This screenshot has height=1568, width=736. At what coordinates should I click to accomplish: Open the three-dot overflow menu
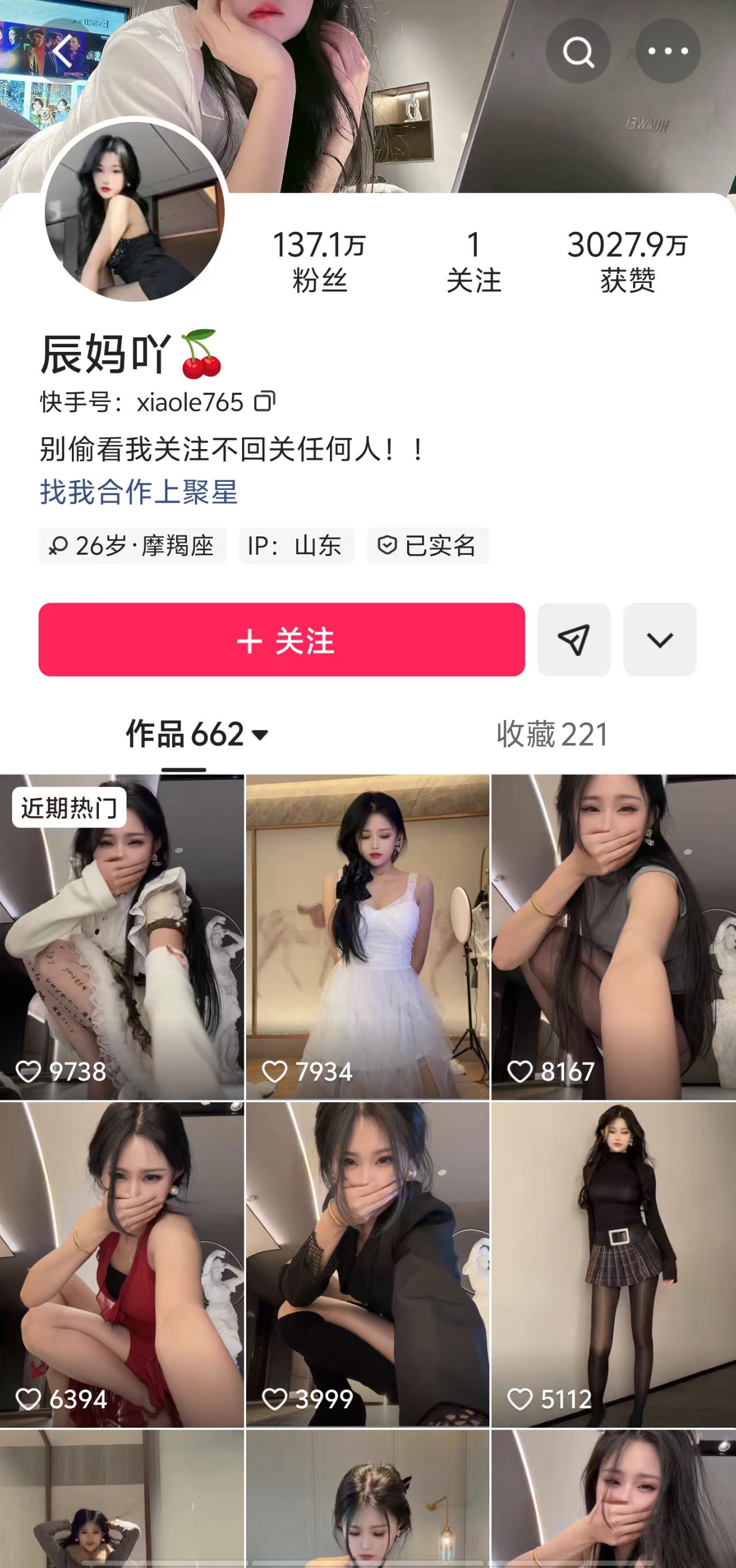pos(668,51)
